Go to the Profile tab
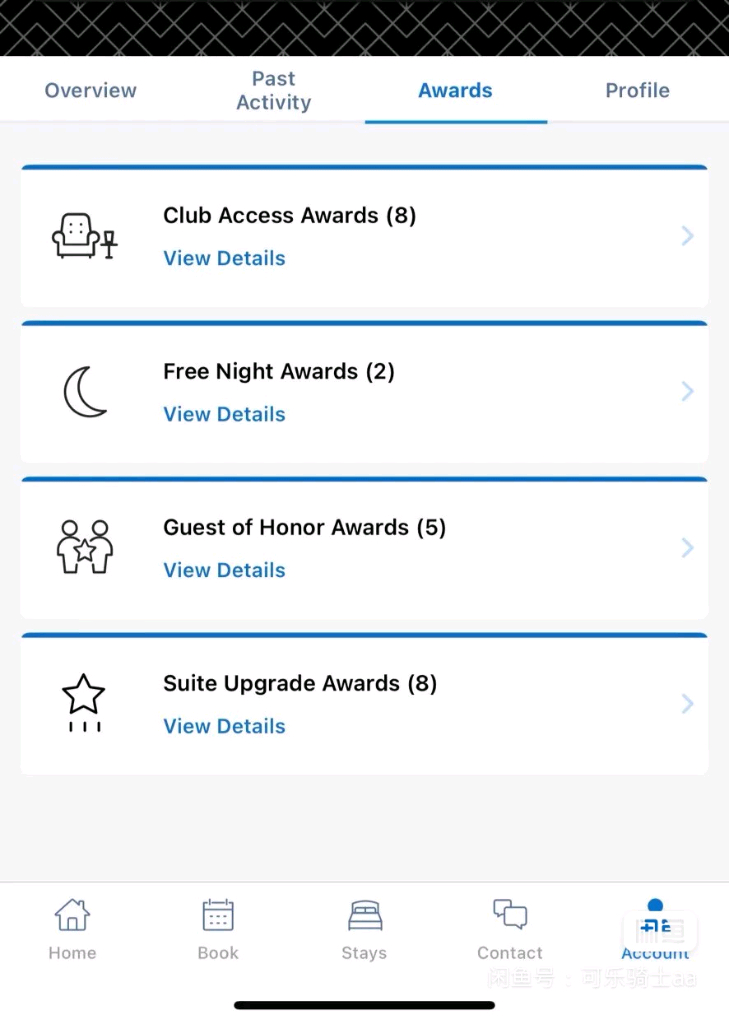 [x=638, y=90]
